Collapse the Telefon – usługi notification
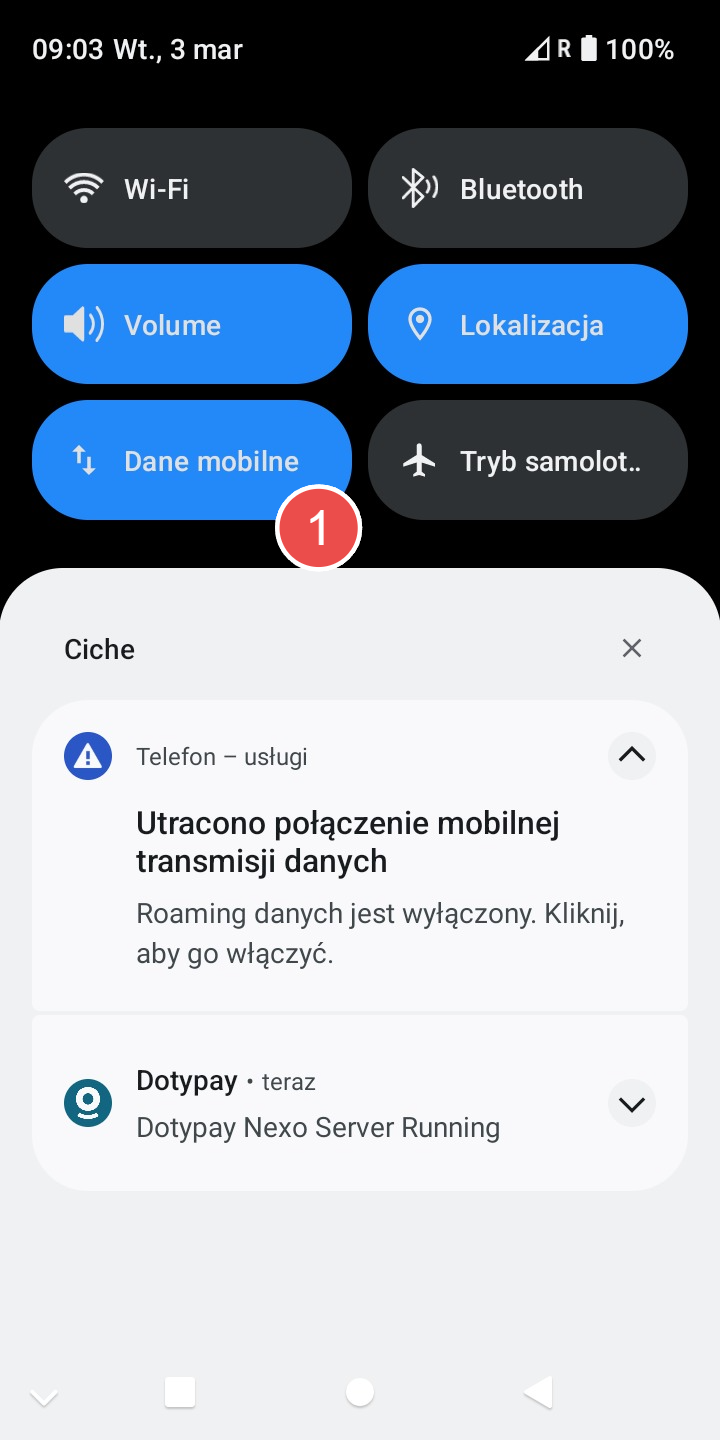The height and width of the screenshot is (1440, 720). pyautogui.click(x=631, y=756)
